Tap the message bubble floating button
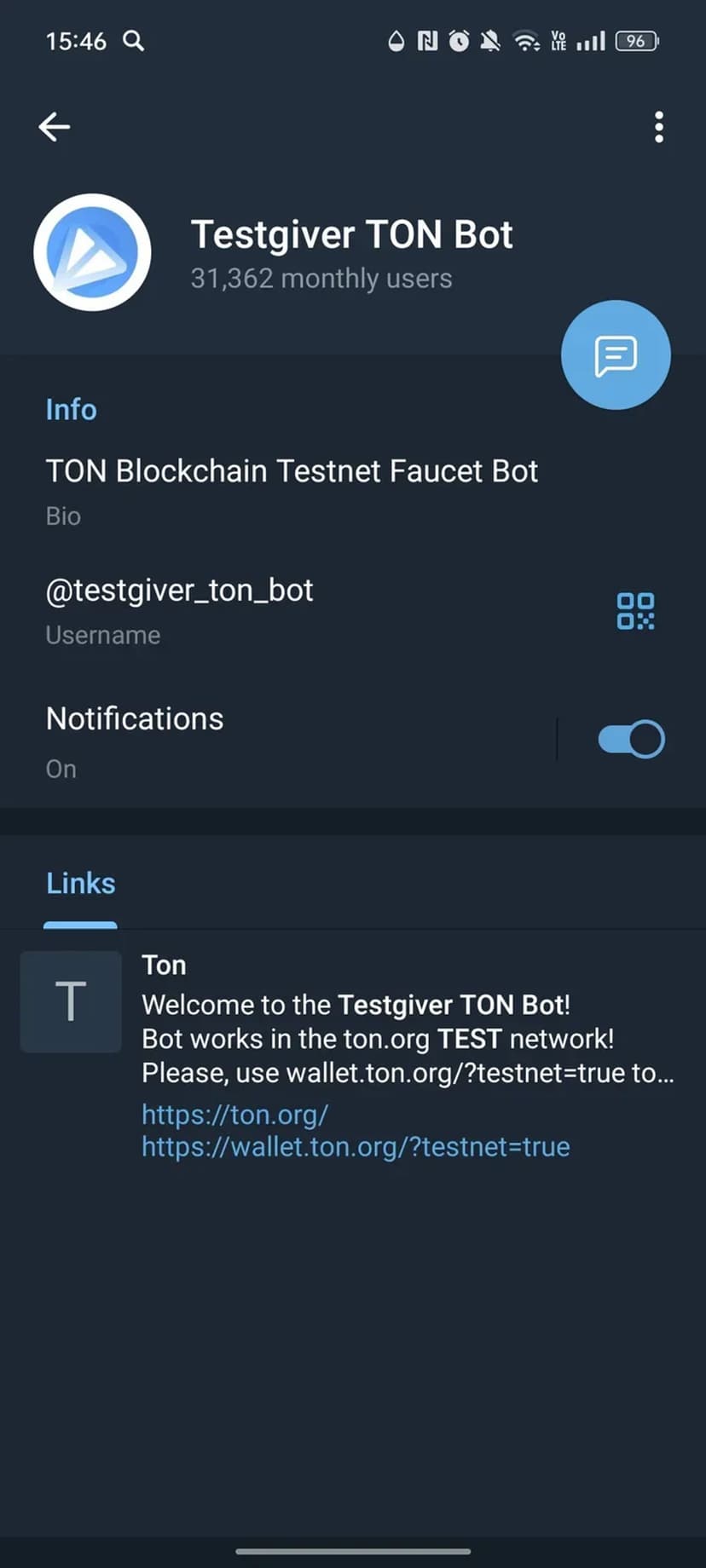 point(616,355)
